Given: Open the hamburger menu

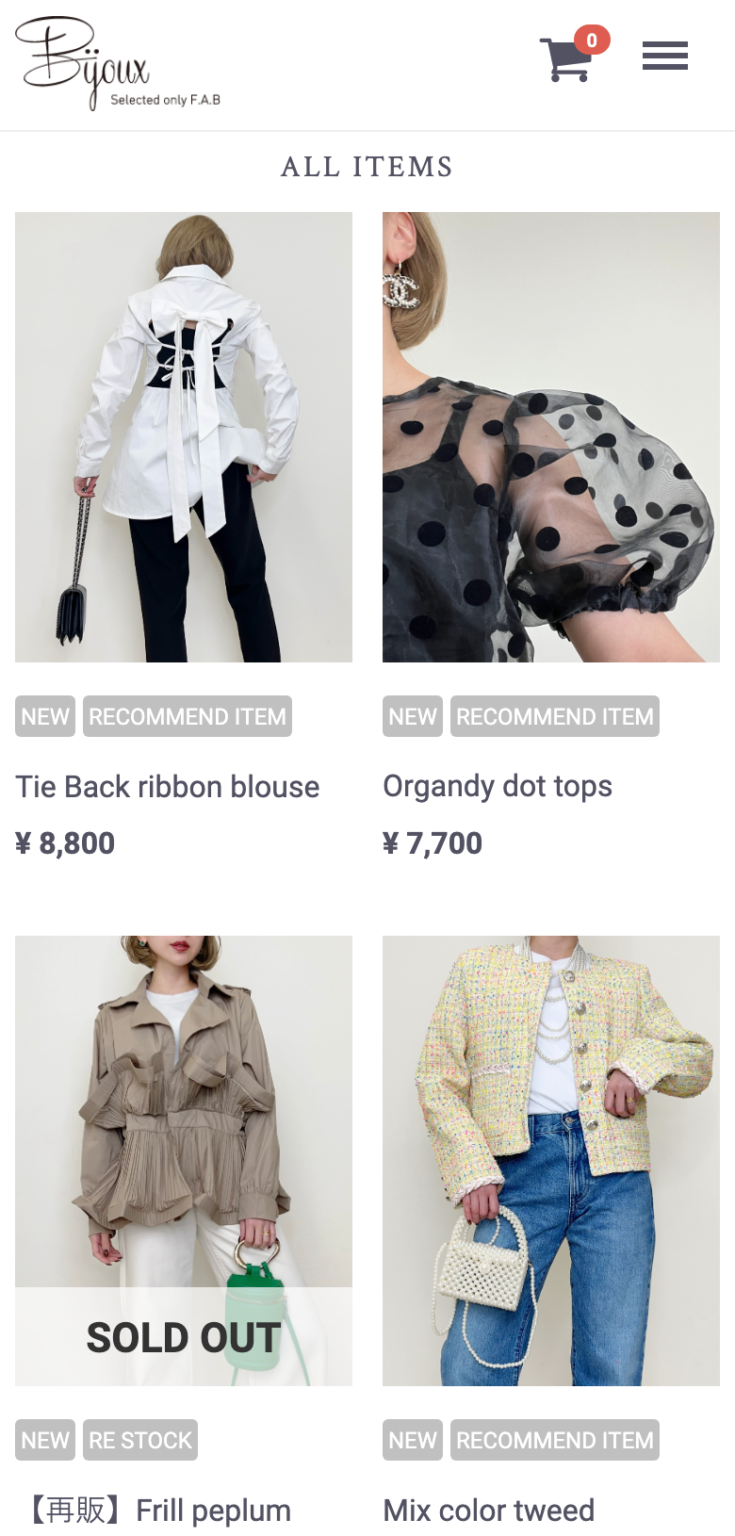Looking at the screenshot, I should coord(665,56).
